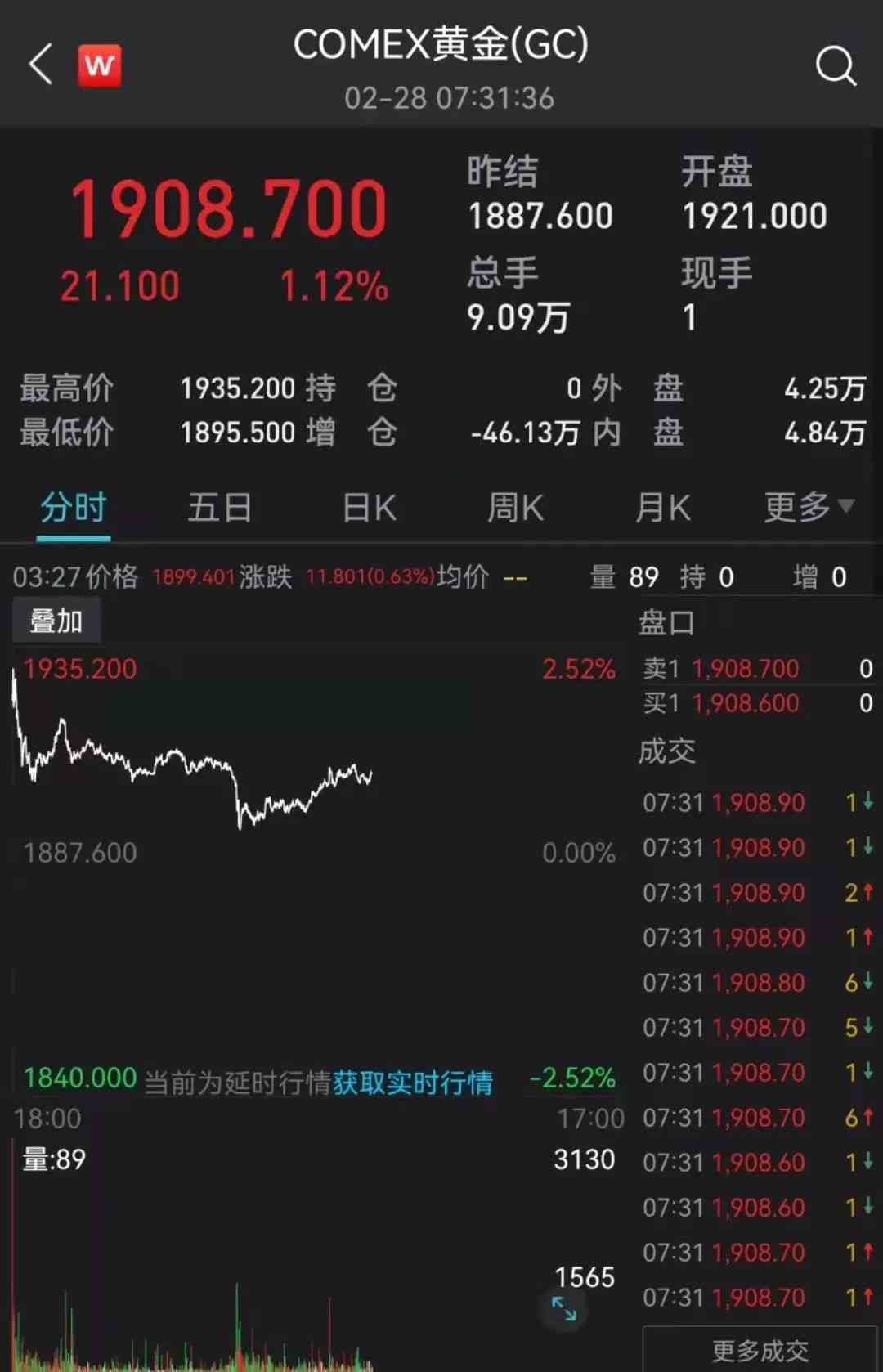
Task: Open search with the magnifier icon
Action: pos(836,65)
